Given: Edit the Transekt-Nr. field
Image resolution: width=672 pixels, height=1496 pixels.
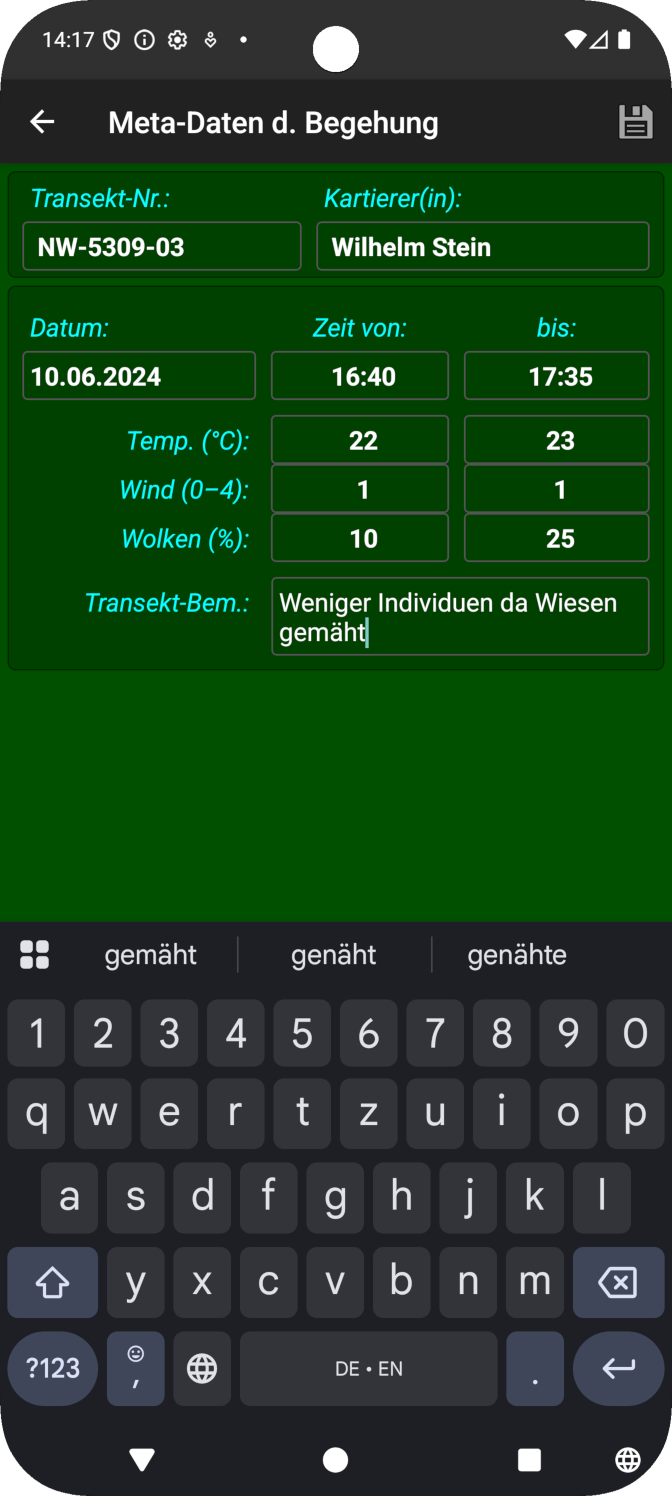Looking at the screenshot, I should (x=162, y=247).
